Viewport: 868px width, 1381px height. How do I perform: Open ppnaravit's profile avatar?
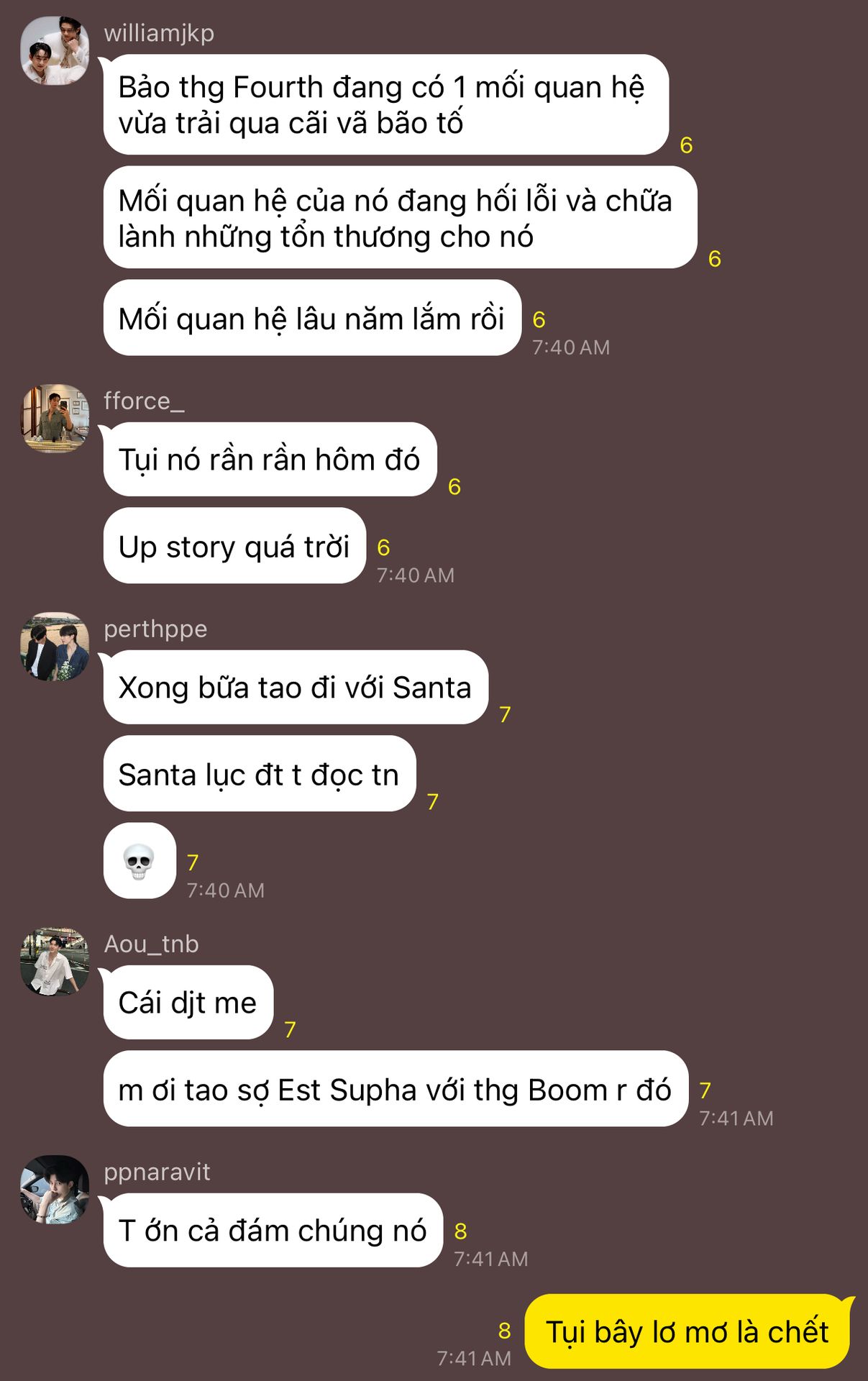[55, 1189]
